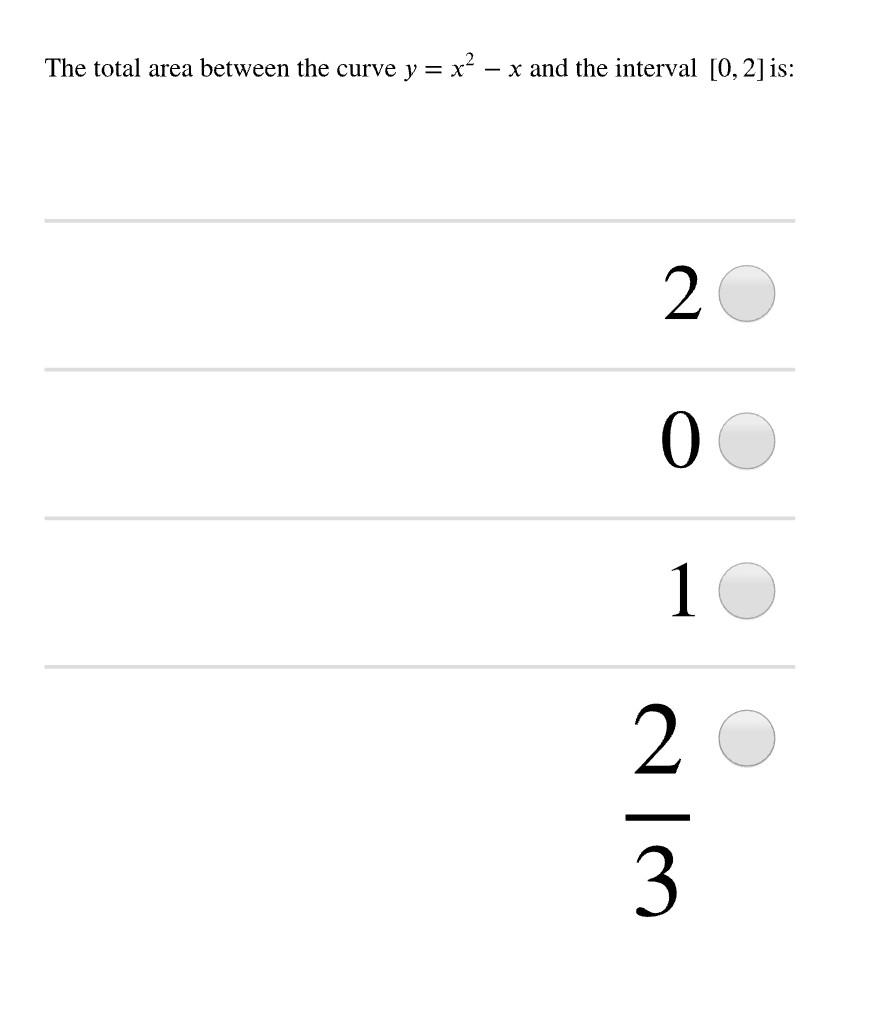This screenshot has height=1015, width=869.
Task: Click the second answer row
Action: pos(420,441)
